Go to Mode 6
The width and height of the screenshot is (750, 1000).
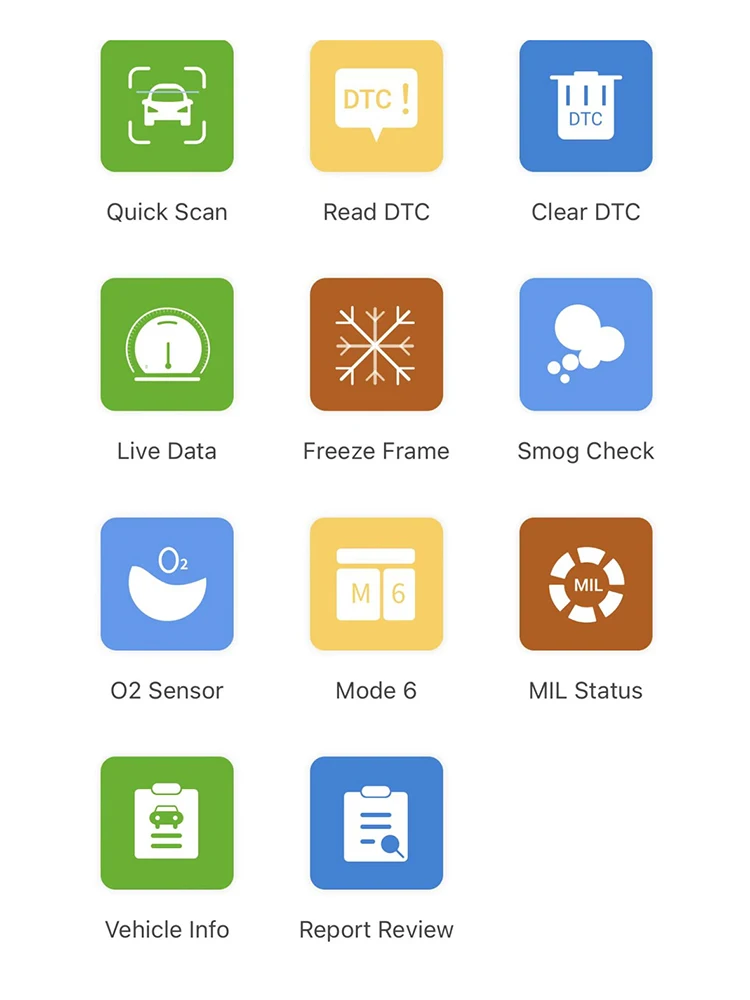376,584
